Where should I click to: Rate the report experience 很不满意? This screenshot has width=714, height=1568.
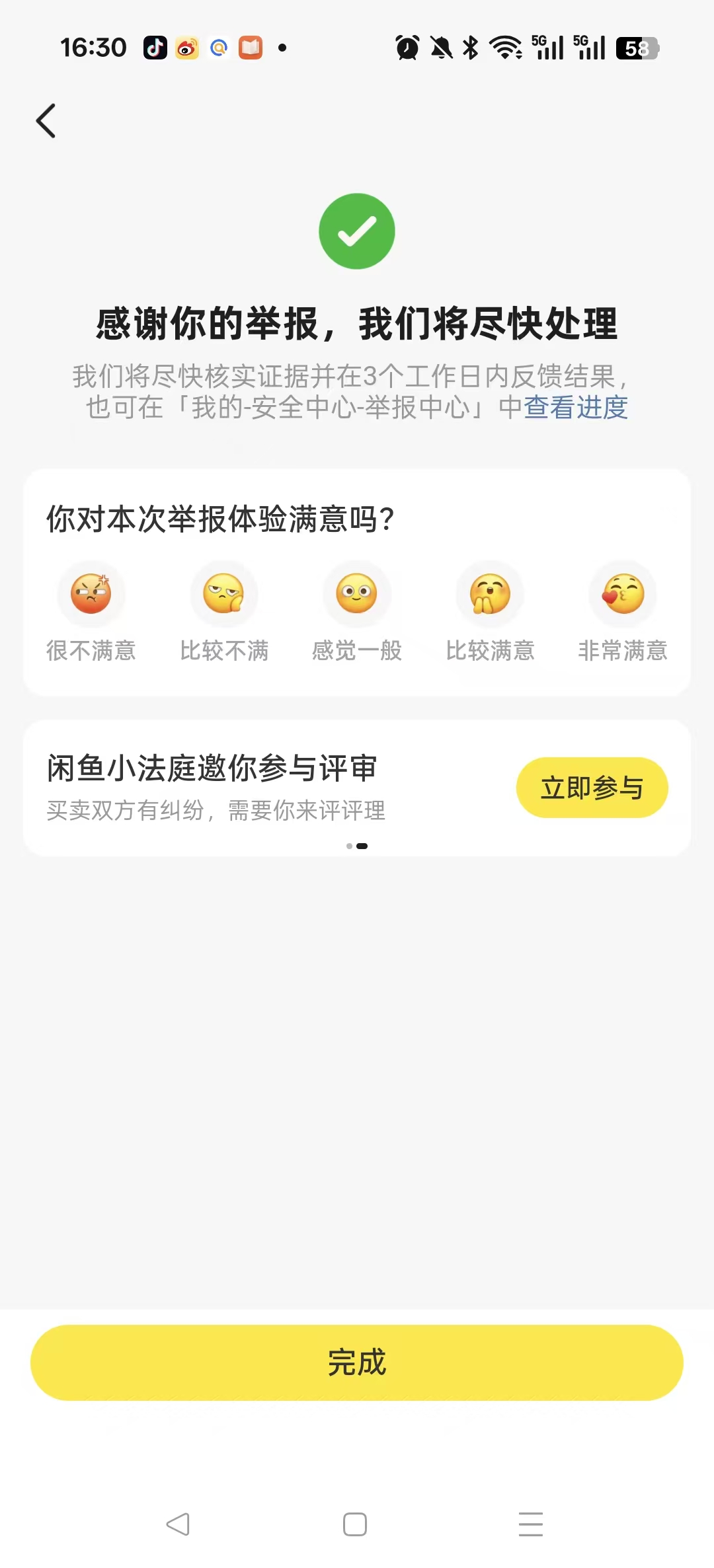[91, 593]
